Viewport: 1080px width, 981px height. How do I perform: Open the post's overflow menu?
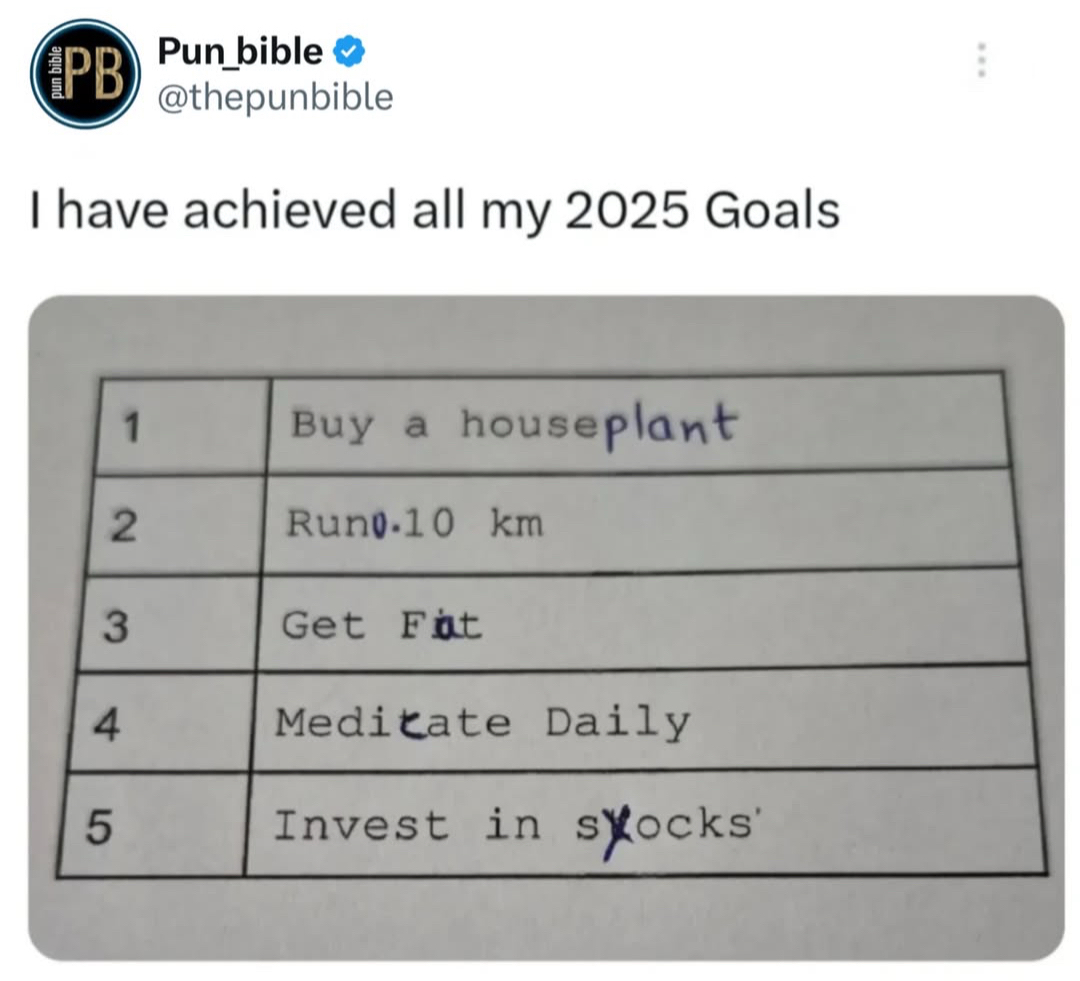(x=982, y=60)
